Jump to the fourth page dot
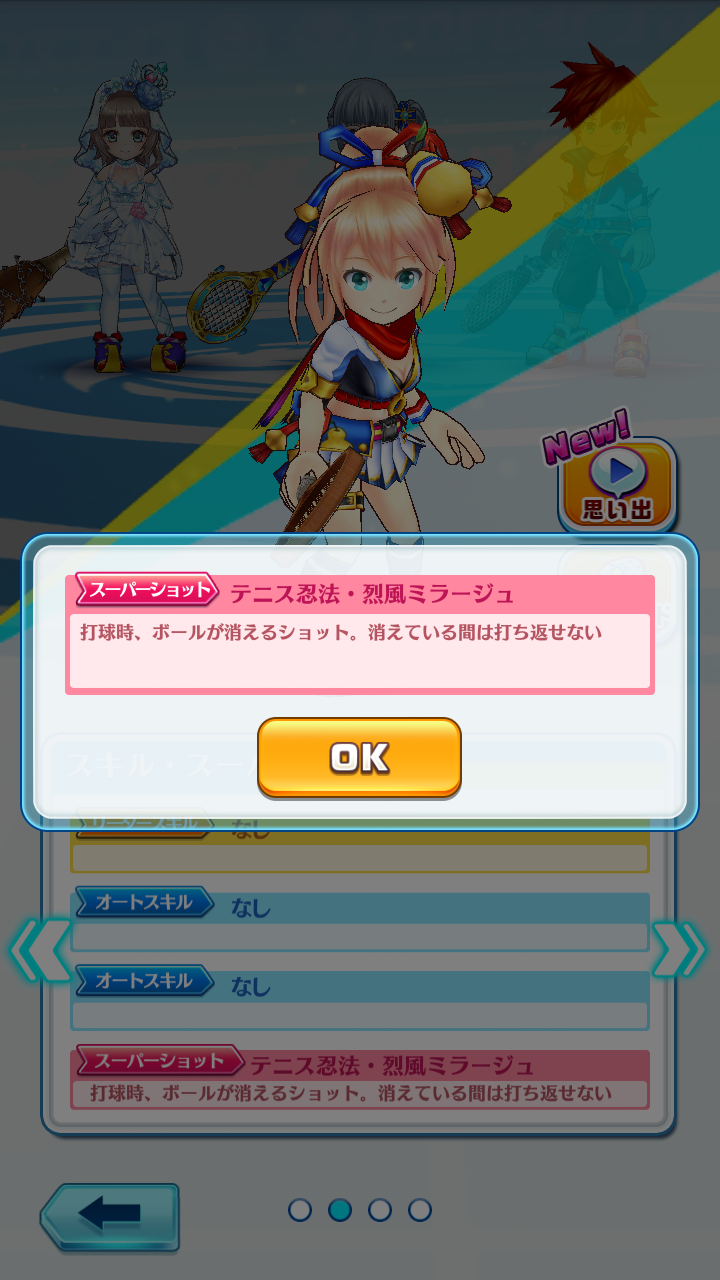This screenshot has width=720, height=1280. pyautogui.click(x=420, y=1210)
